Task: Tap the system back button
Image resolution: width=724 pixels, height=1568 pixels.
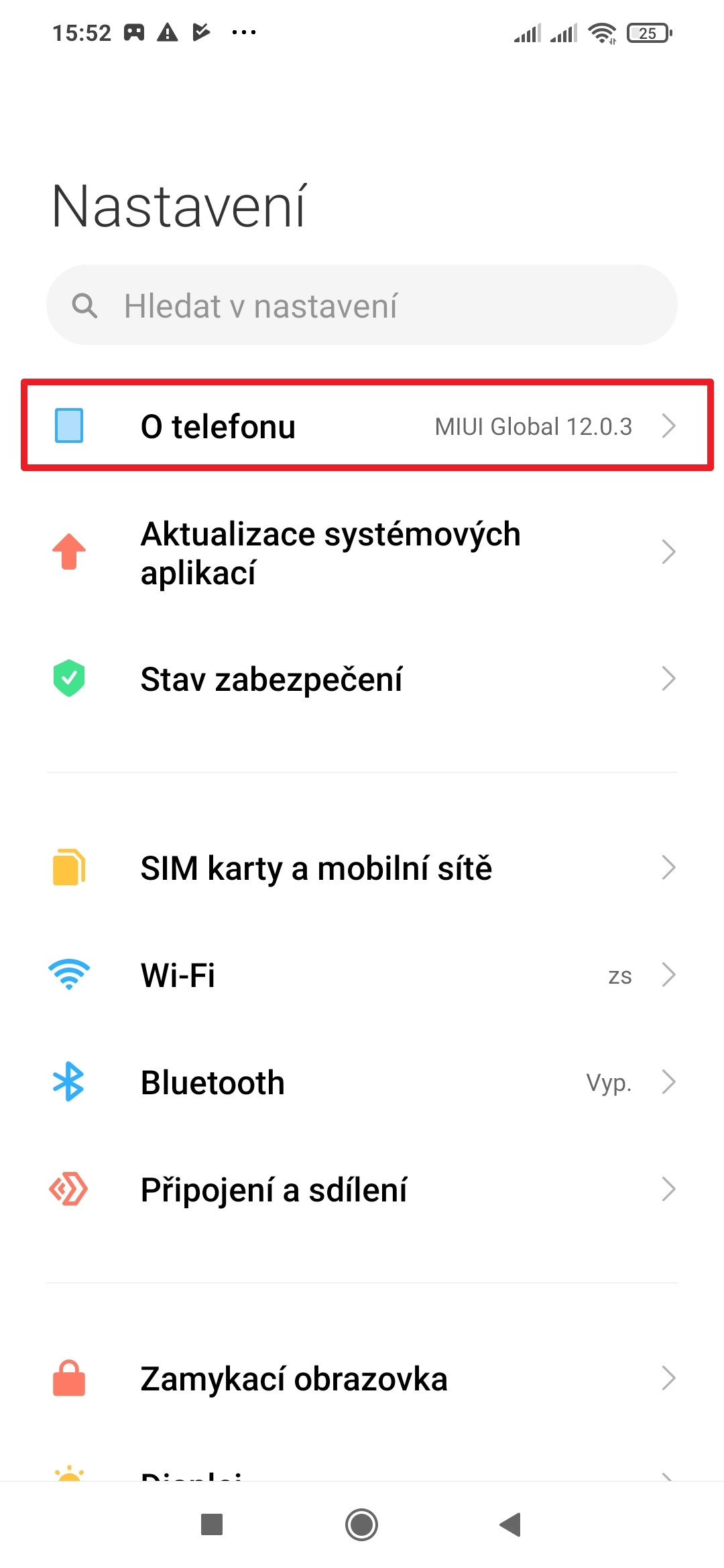Action: [x=511, y=1524]
